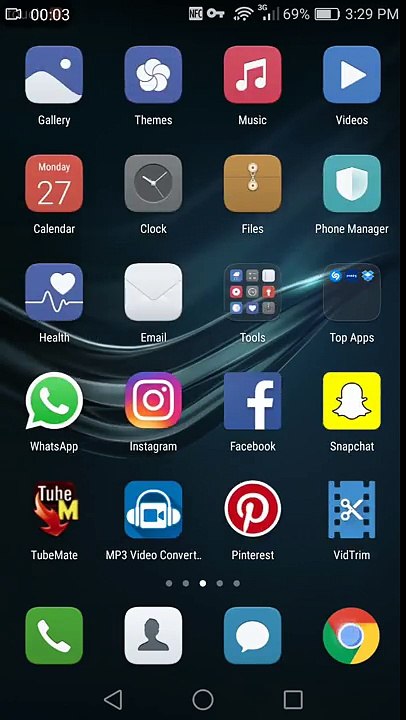Open the Chrome browser in the dock
Screen dimensions: 406x720
pyautogui.click(x=352, y=635)
